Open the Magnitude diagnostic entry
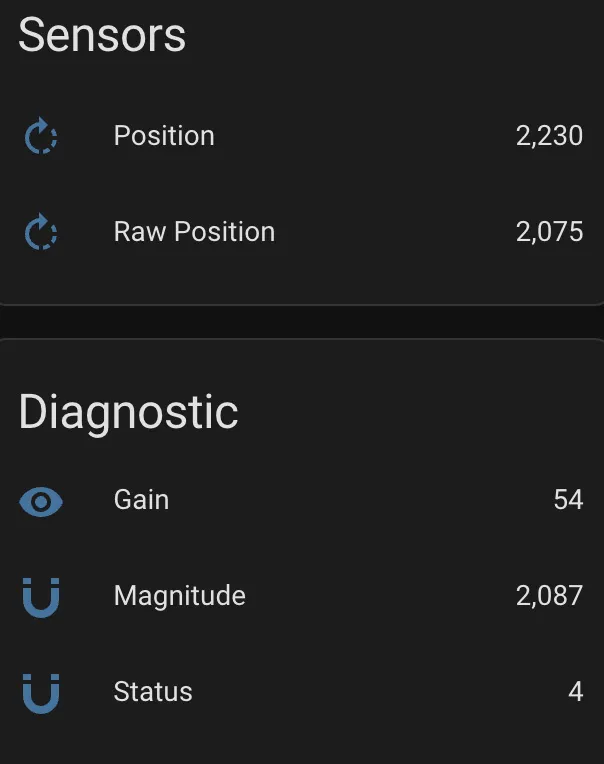This screenshot has height=764, width=604. point(180,596)
